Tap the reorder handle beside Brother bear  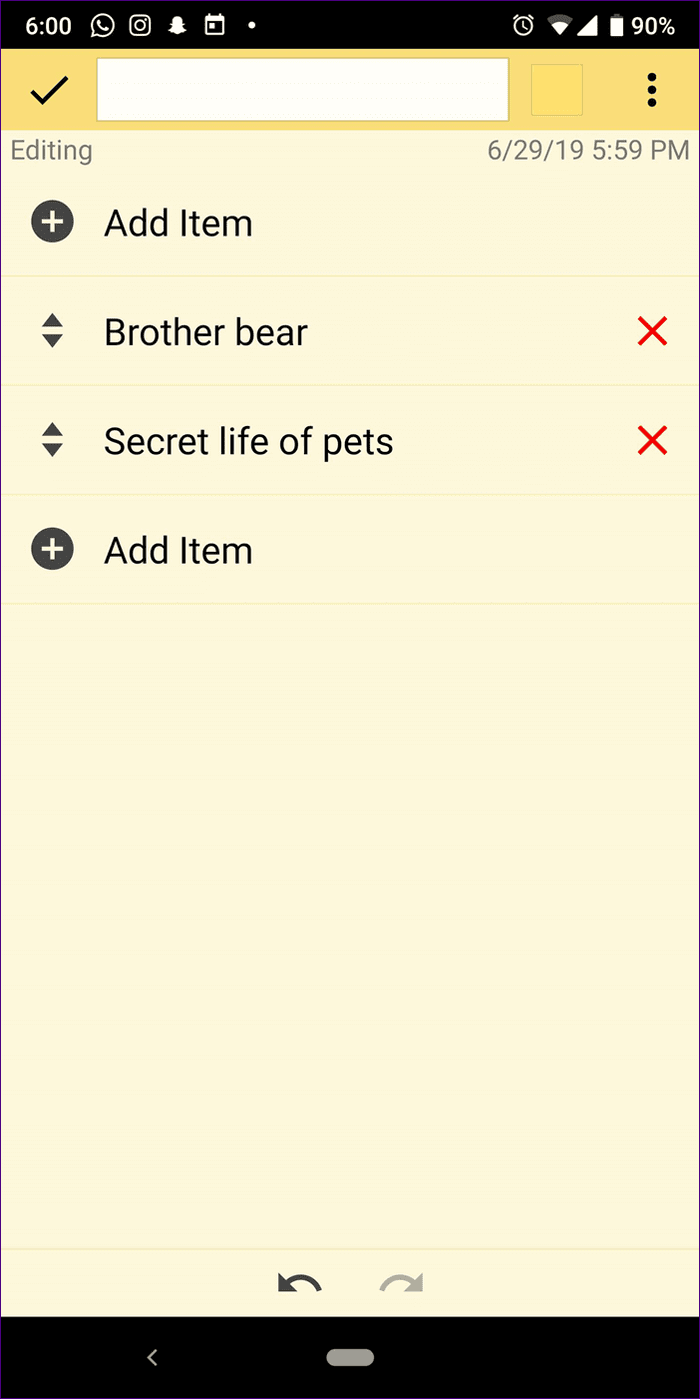(52, 331)
